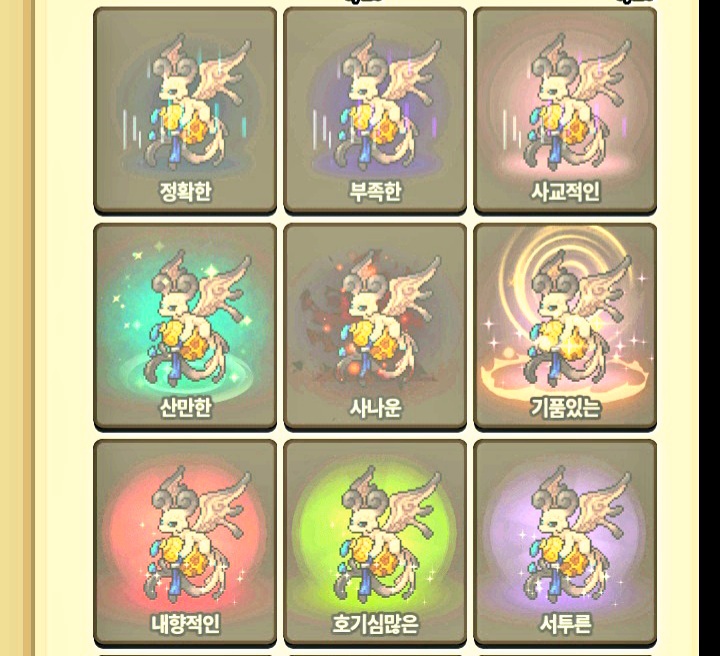Select the 사나운 dragon card
The image size is (720, 656).
tap(375, 325)
